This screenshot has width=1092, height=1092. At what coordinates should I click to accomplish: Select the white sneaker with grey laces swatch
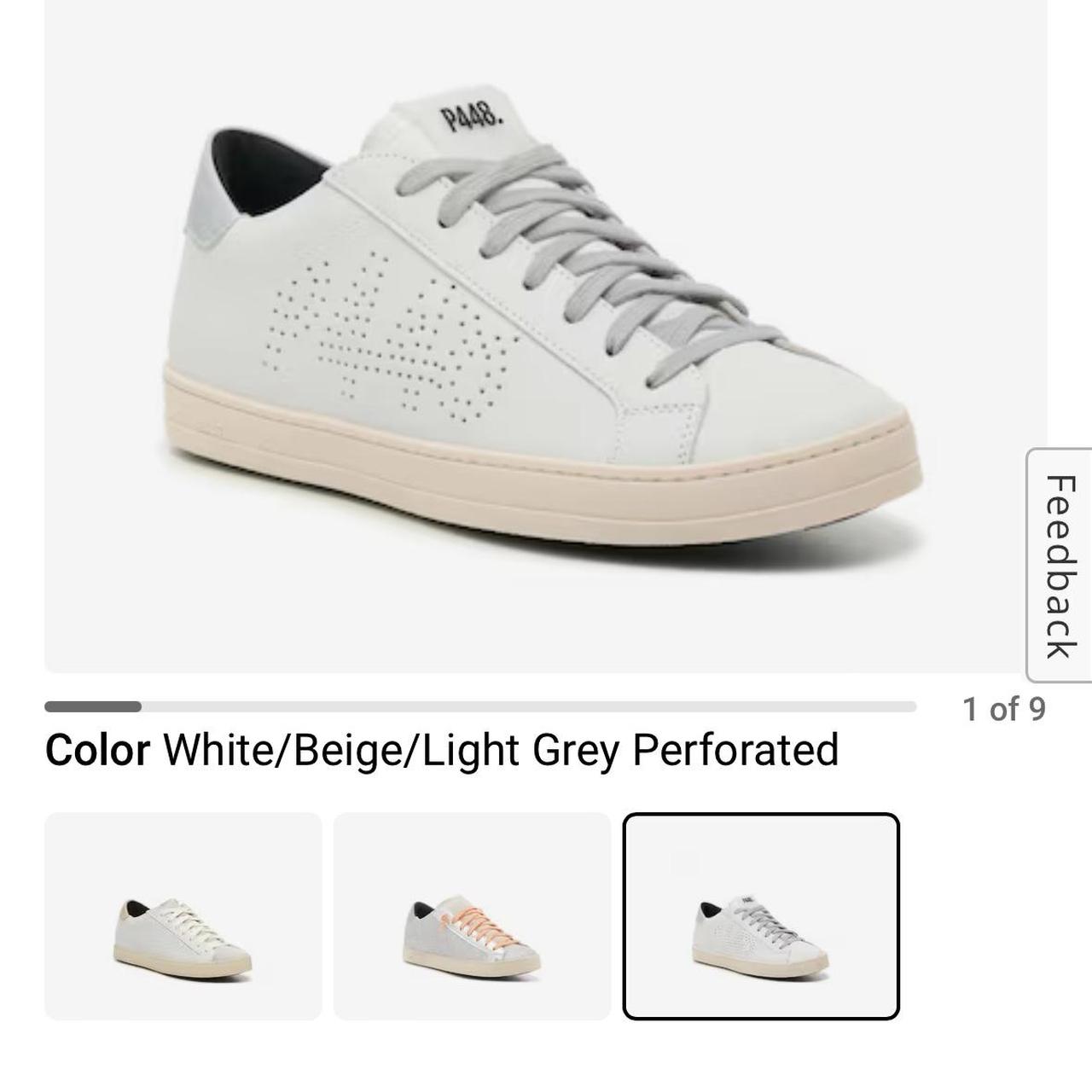(x=761, y=916)
